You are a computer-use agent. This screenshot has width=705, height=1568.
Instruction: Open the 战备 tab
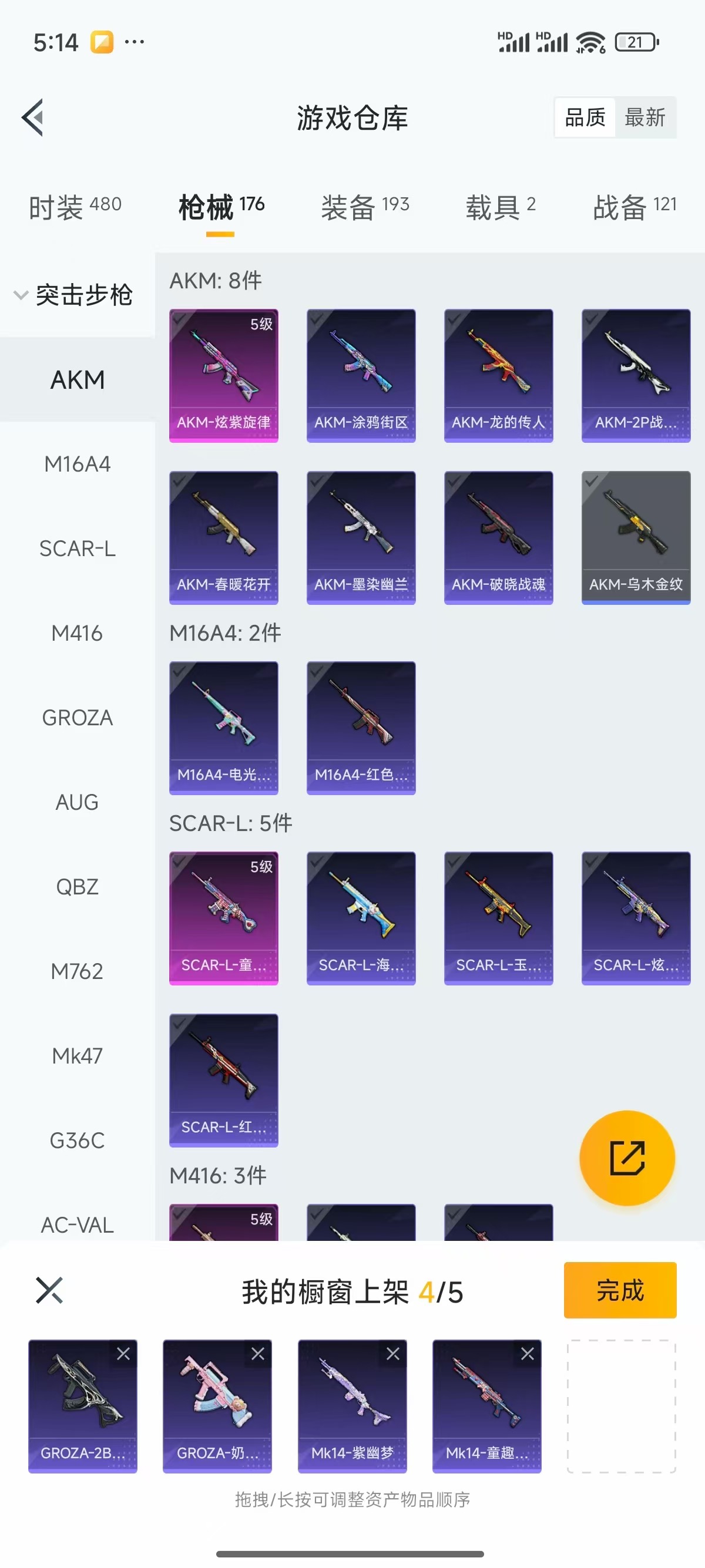(x=634, y=207)
